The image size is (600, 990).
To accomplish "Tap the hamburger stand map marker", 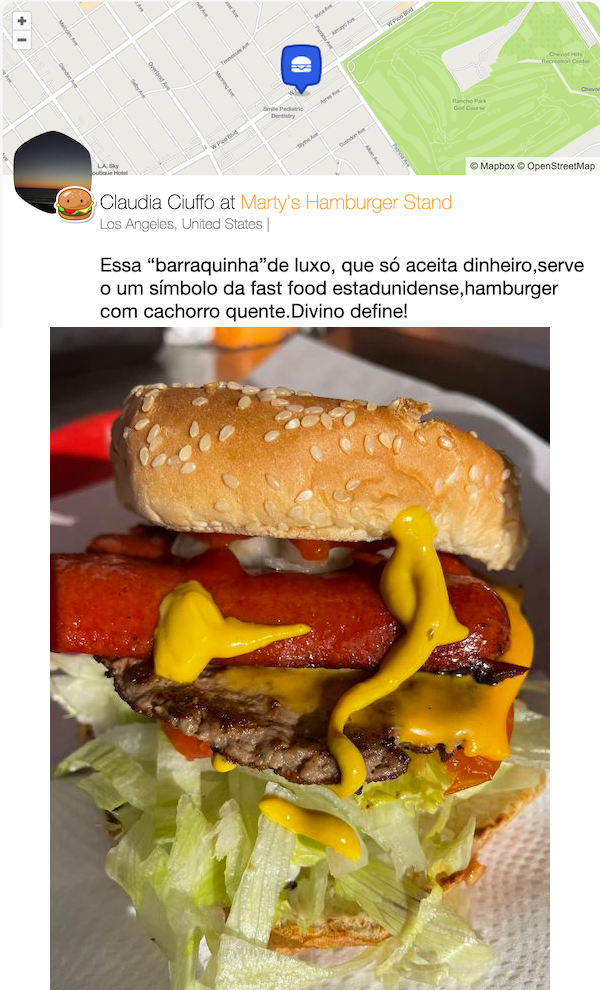I will click(300, 66).
